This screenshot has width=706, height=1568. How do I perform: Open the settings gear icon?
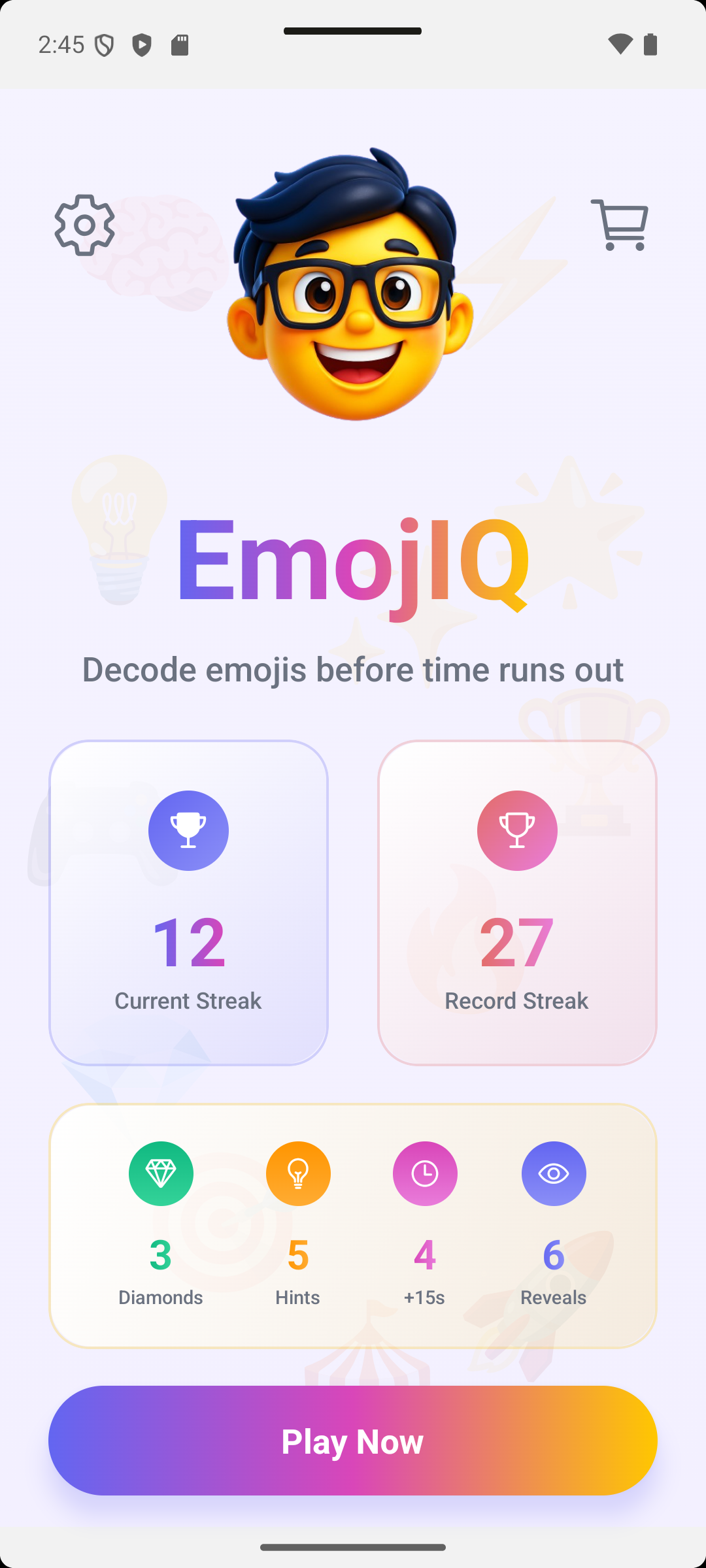click(x=83, y=227)
